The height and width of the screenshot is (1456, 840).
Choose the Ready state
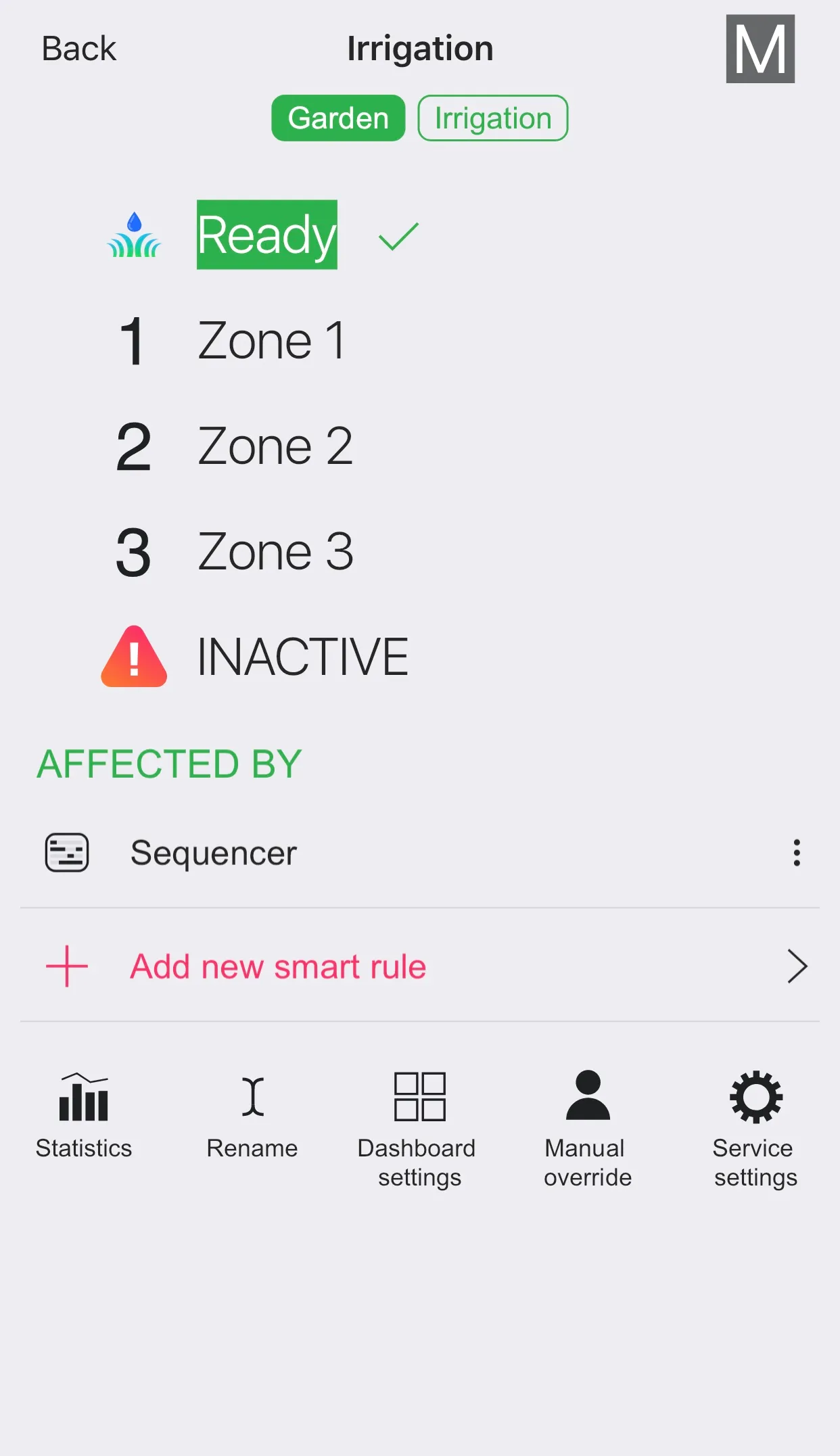point(266,235)
